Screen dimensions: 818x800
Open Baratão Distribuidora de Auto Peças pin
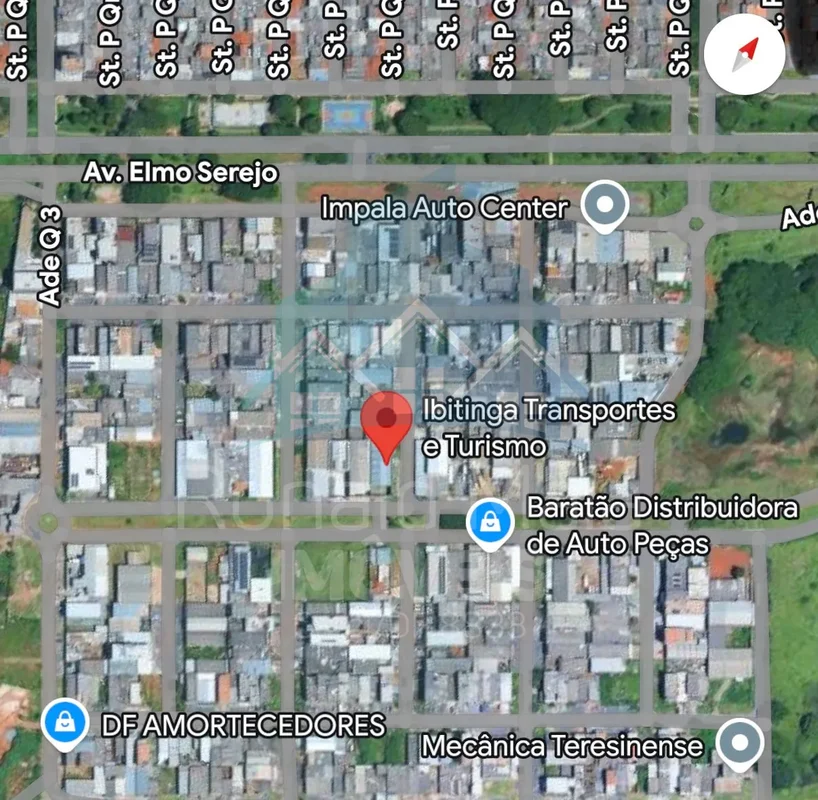pos(491,523)
